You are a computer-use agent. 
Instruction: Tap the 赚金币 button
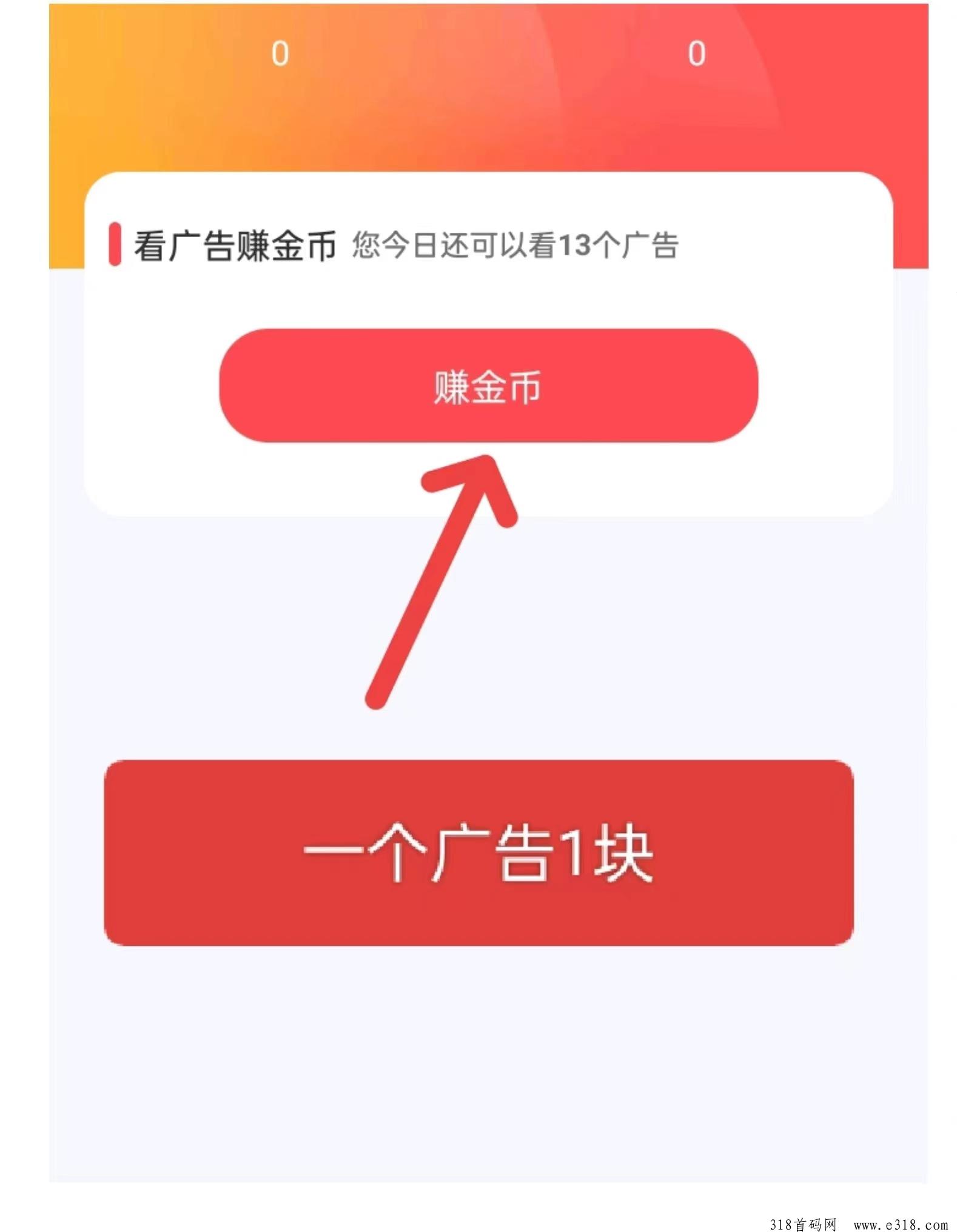click(488, 386)
